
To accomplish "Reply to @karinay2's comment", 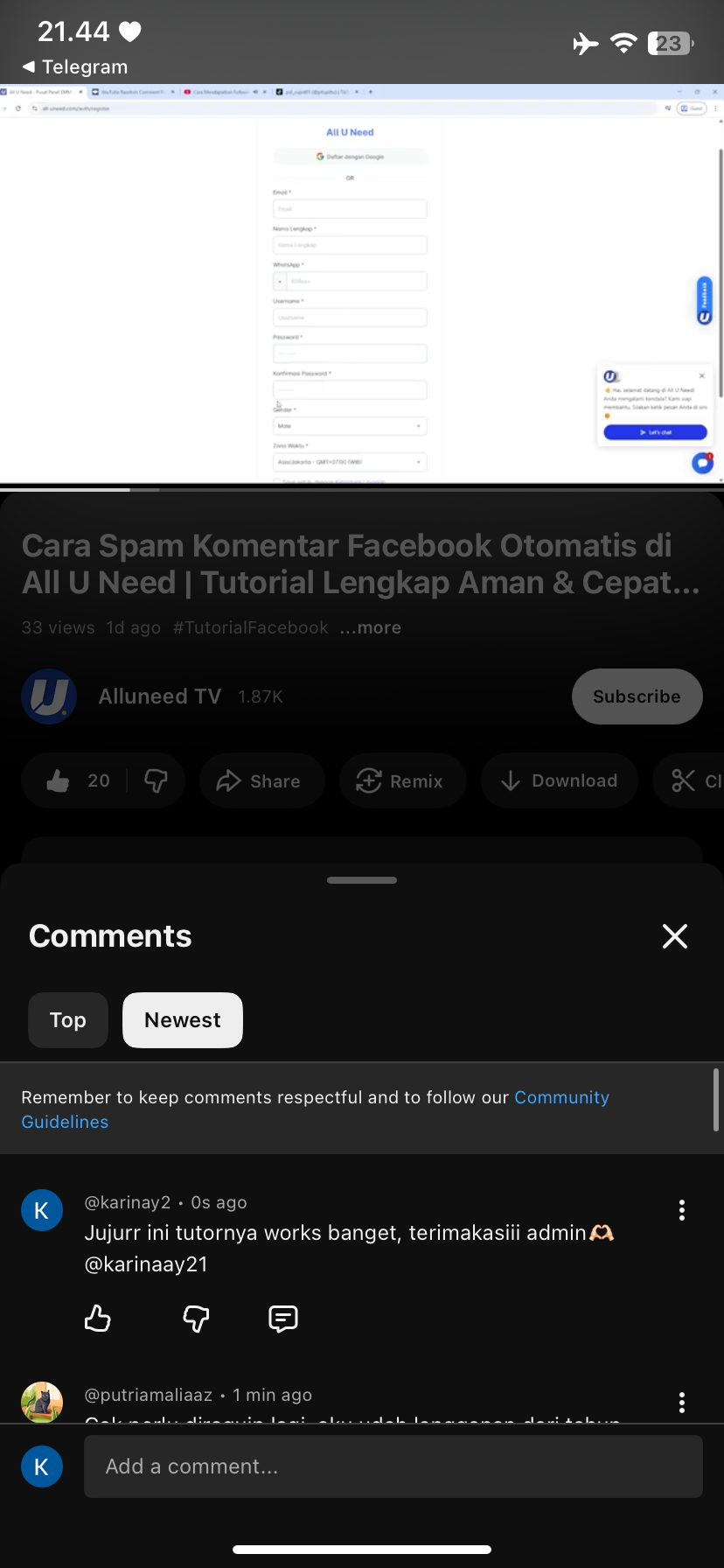I will pos(283,1318).
